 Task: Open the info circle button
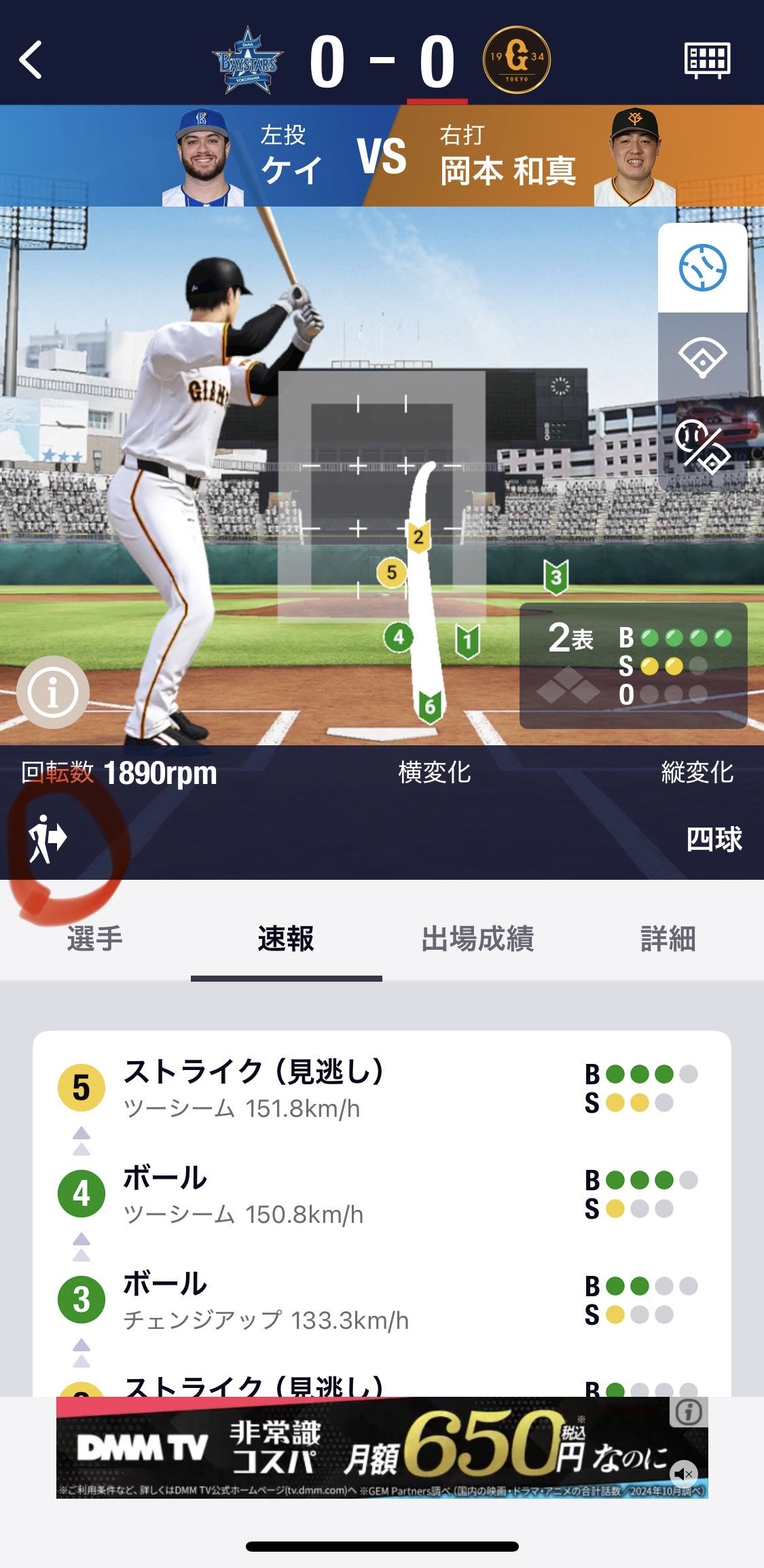[53, 692]
